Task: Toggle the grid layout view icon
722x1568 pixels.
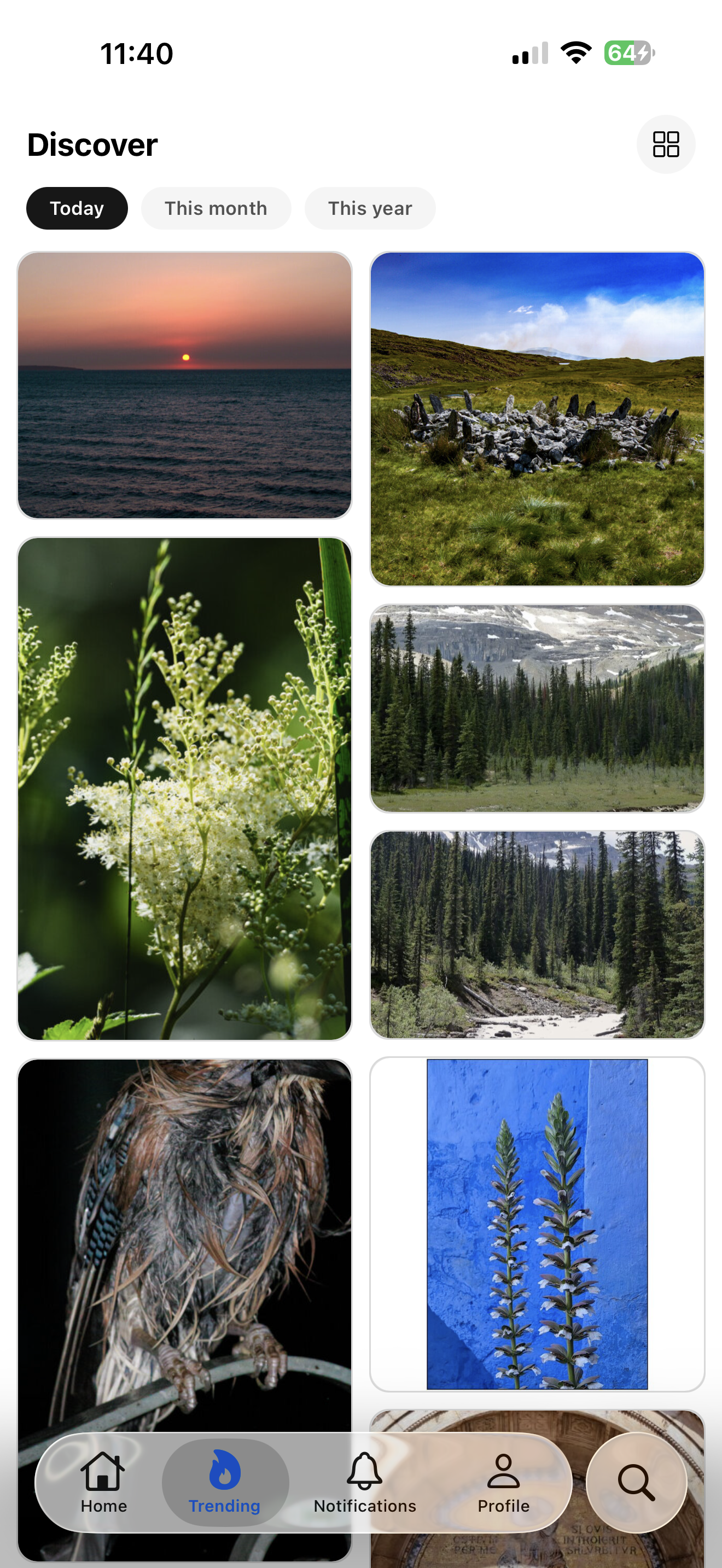Action: click(665, 144)
